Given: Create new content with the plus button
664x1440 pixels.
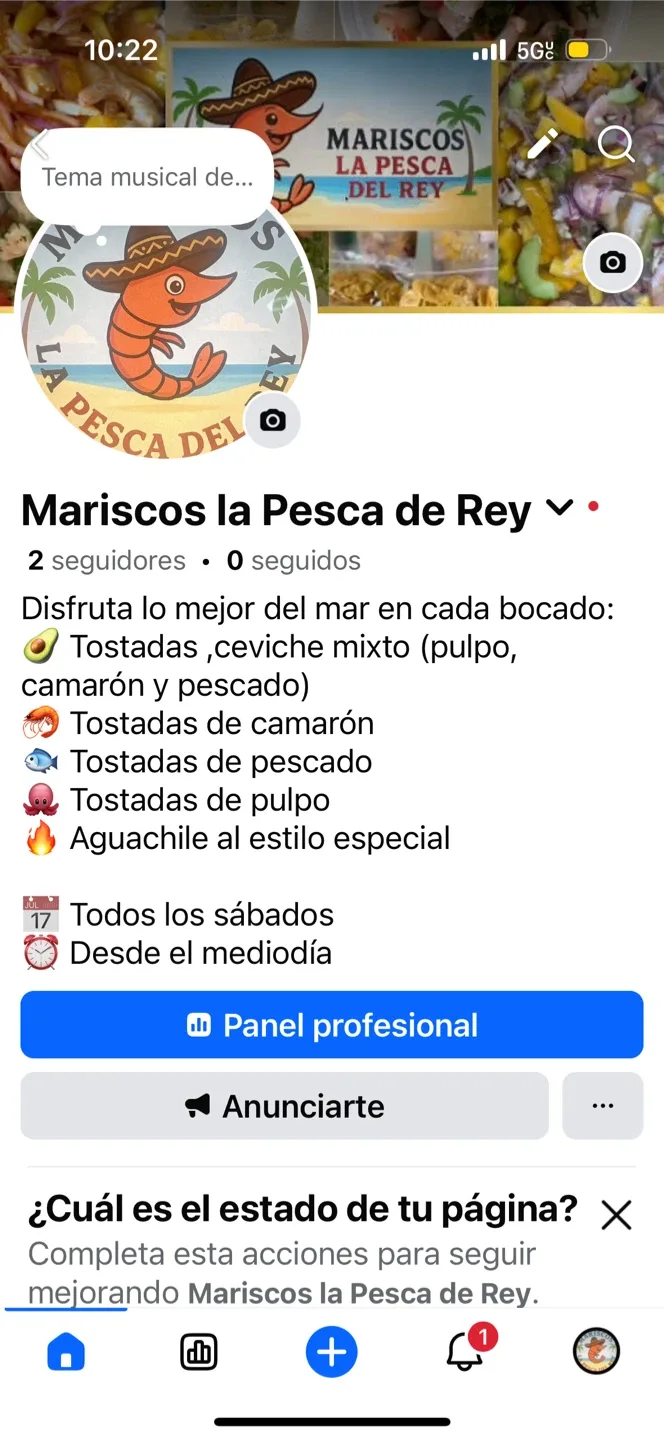Looking at the screenshot, I should click(332, 1353).
